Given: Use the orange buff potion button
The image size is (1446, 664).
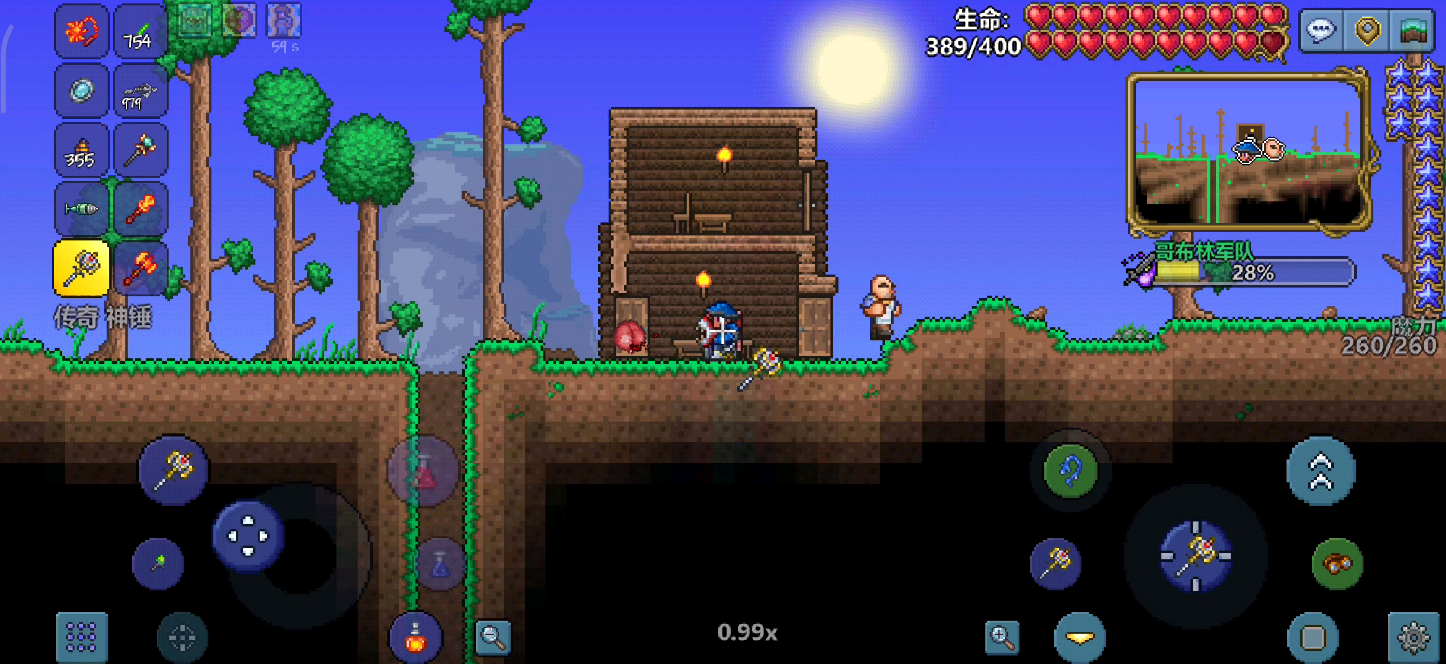Looking at the screenshot, I should point(415,636).
